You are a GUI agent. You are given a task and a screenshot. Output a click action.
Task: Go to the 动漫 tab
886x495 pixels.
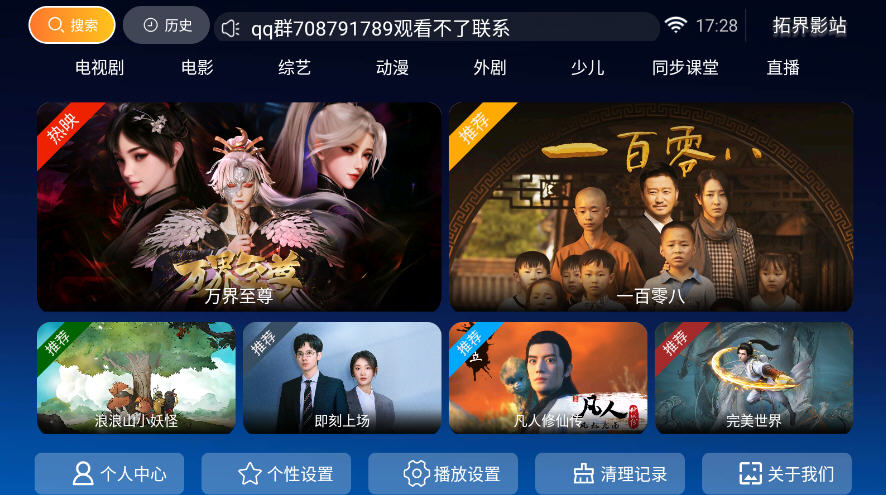(392, 68)
